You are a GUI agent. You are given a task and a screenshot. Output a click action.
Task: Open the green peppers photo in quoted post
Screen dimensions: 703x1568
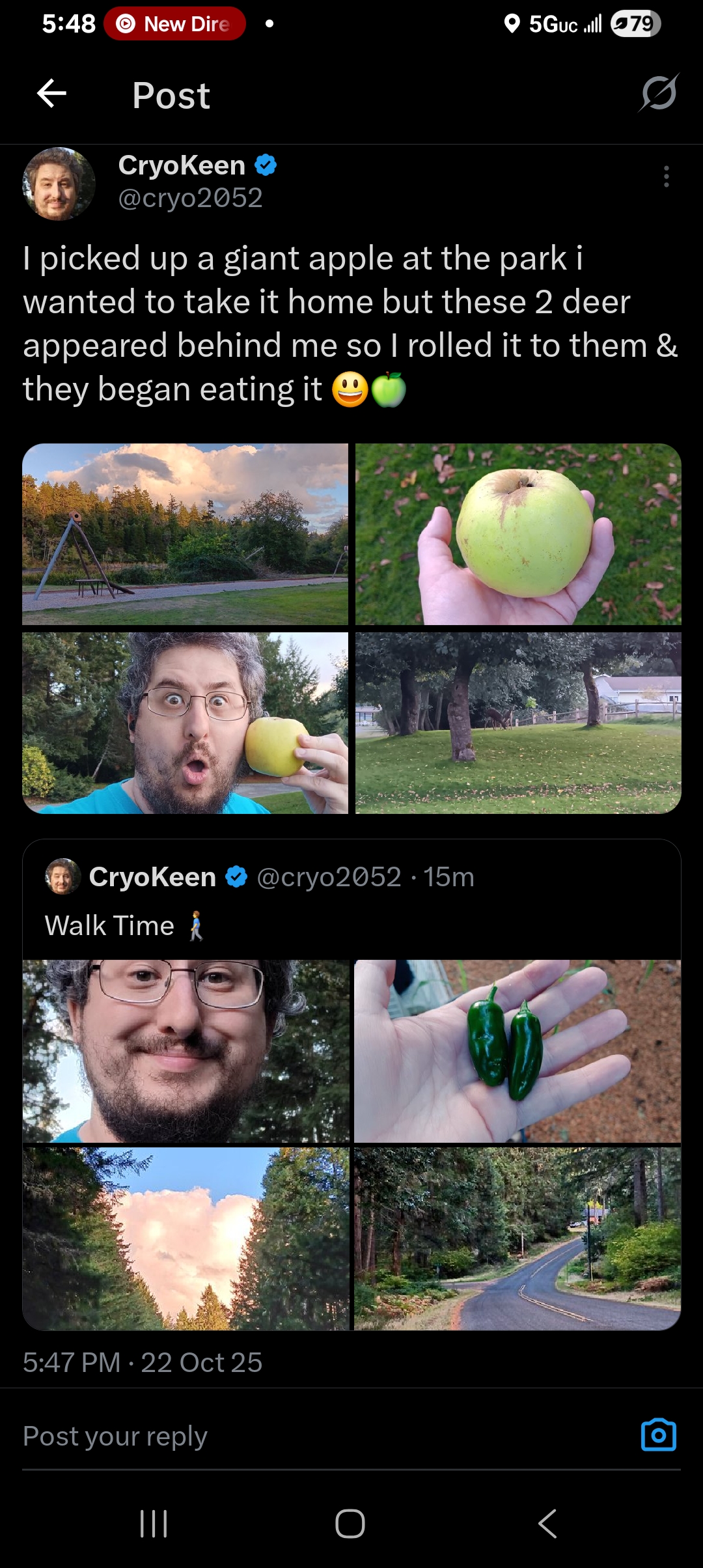point(517,1050)
